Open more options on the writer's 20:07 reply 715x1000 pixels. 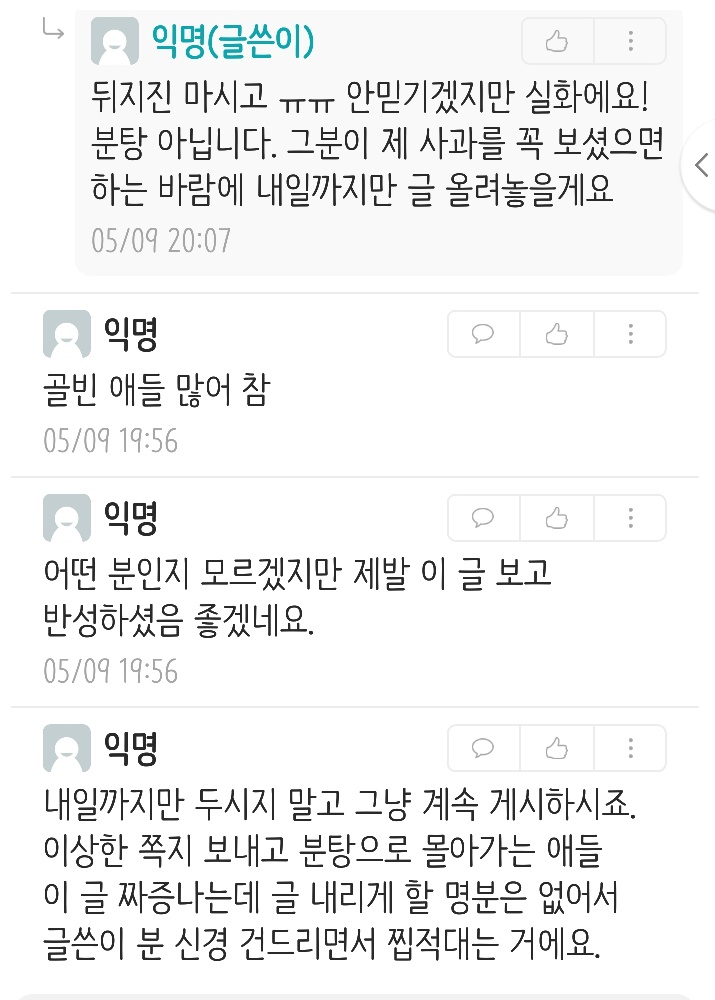(630, 41)
